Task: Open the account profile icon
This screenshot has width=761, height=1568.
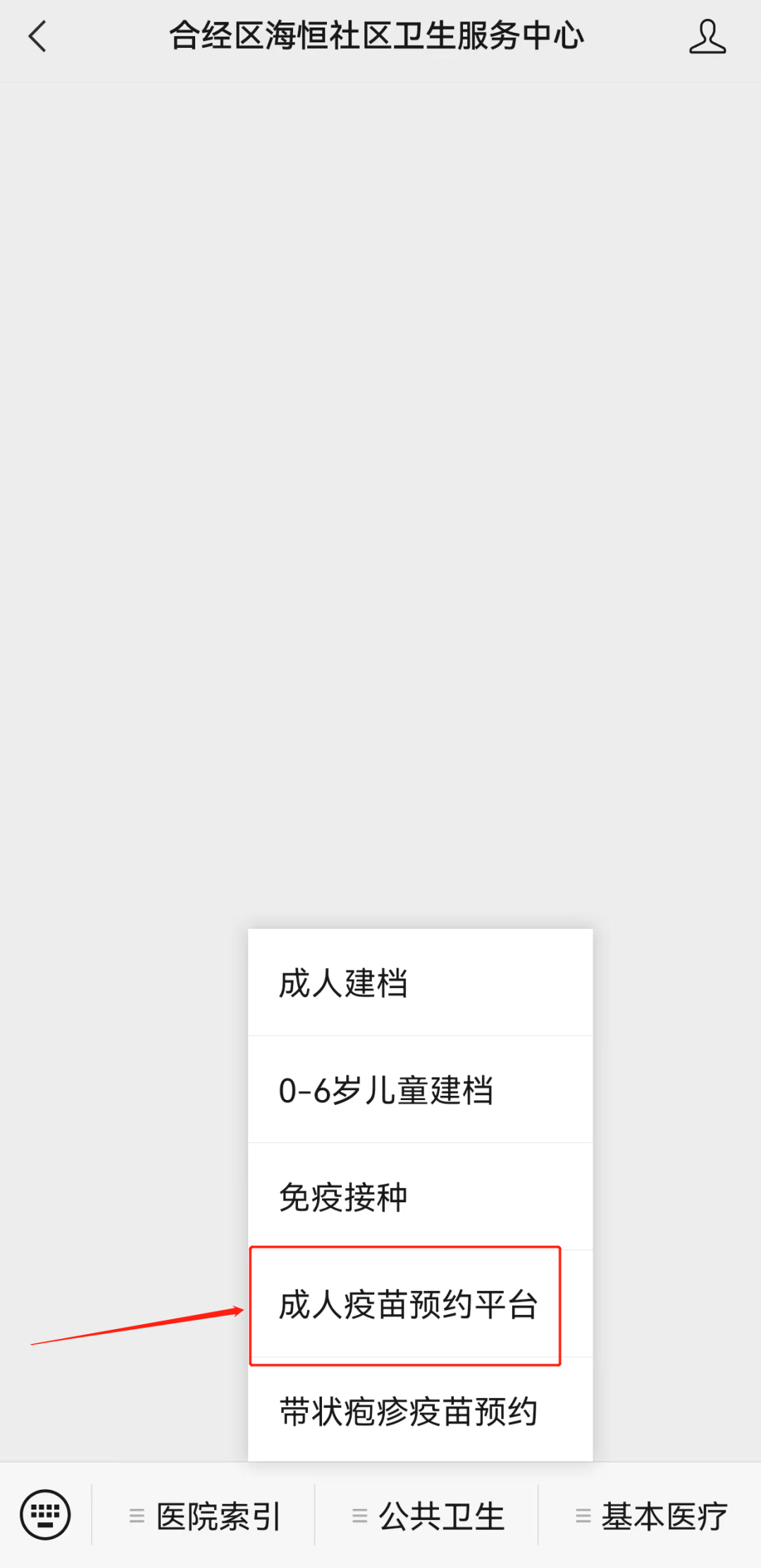Action: pos(707,37)
